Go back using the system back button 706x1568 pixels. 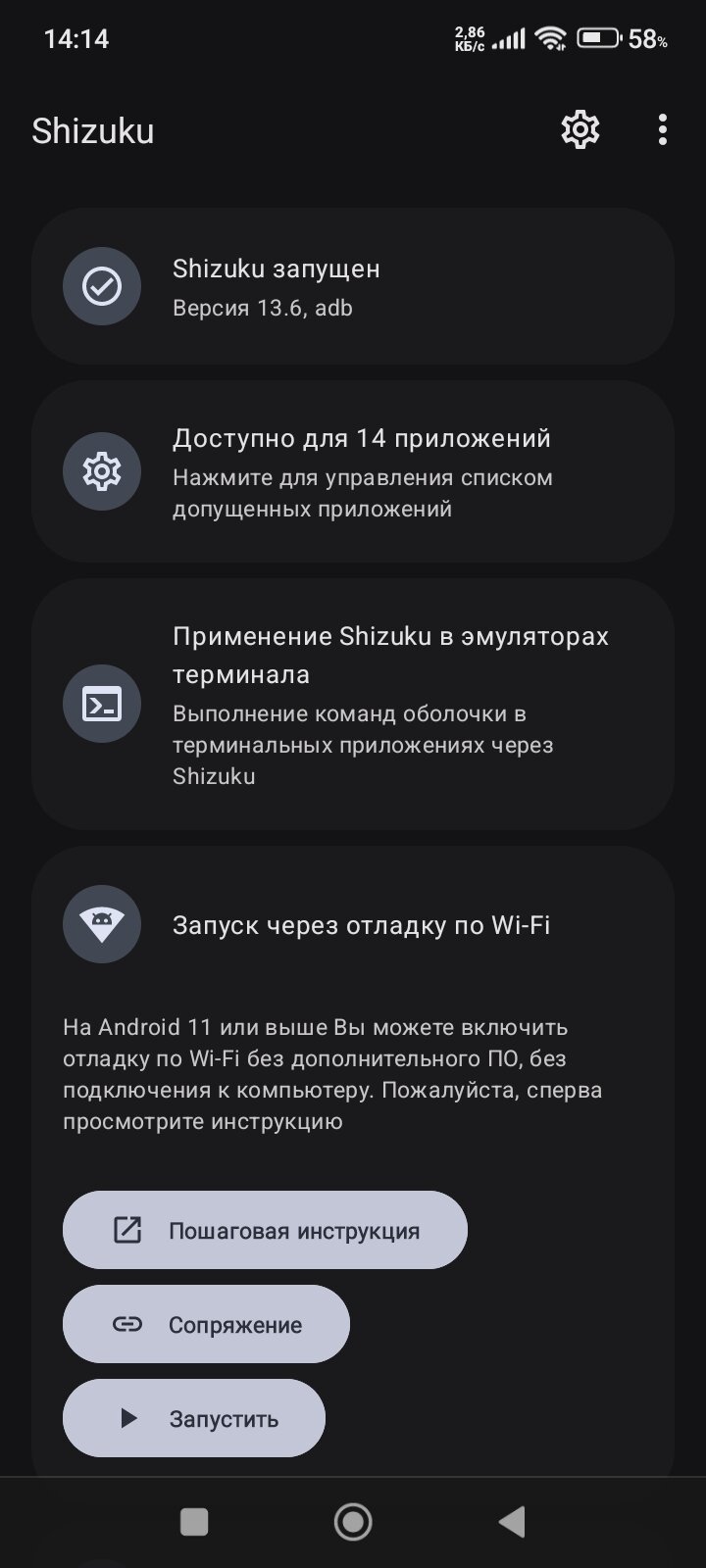click(x=511, y=1521)
